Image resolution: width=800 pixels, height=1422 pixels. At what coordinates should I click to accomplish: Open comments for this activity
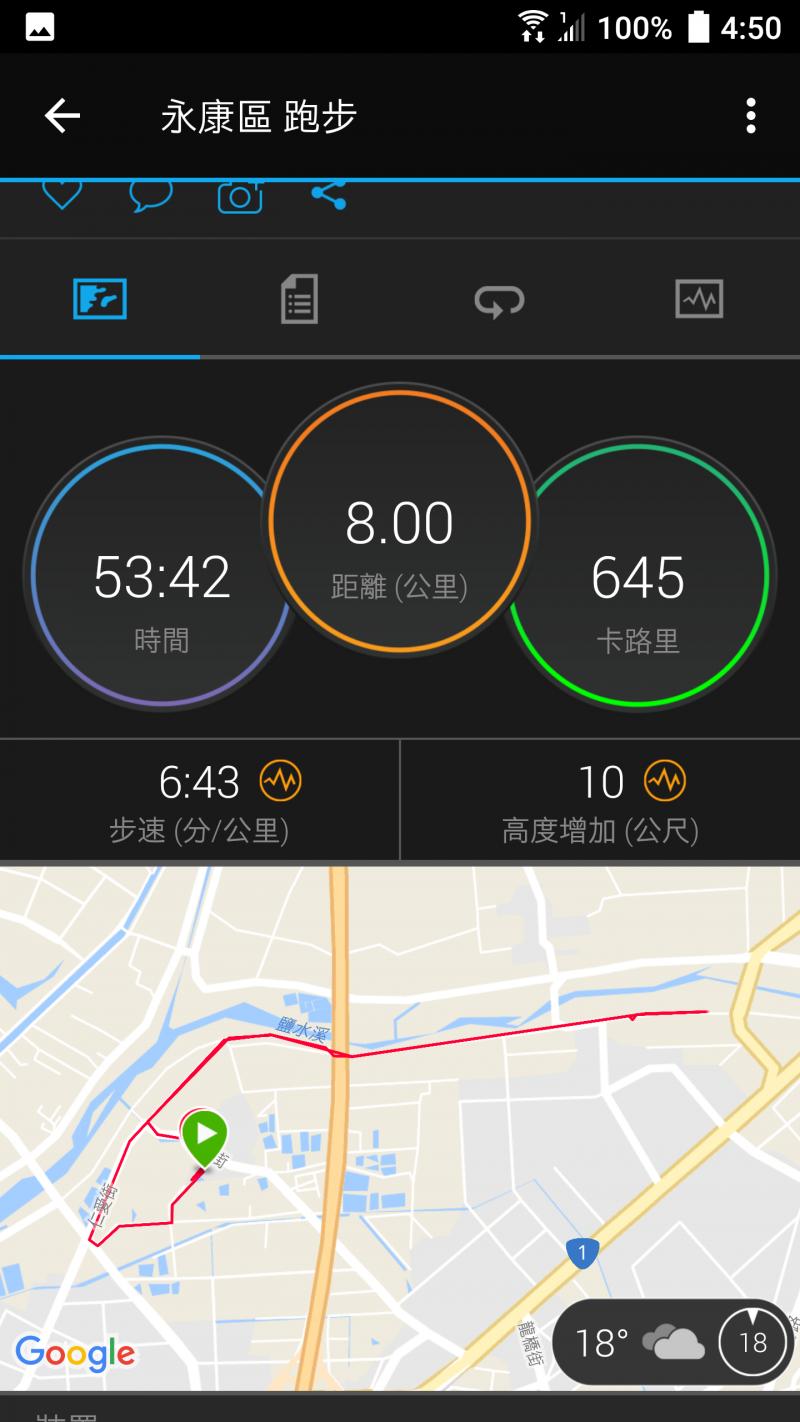(151, 194)
